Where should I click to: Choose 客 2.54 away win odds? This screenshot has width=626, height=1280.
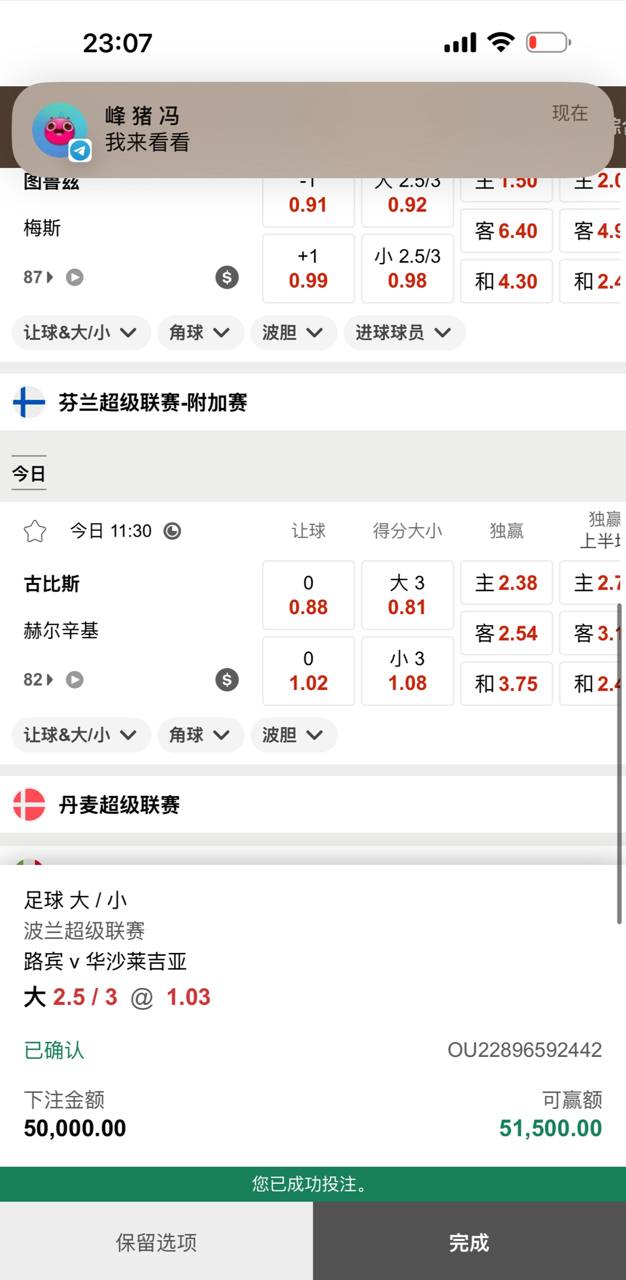tap(506, 633)
